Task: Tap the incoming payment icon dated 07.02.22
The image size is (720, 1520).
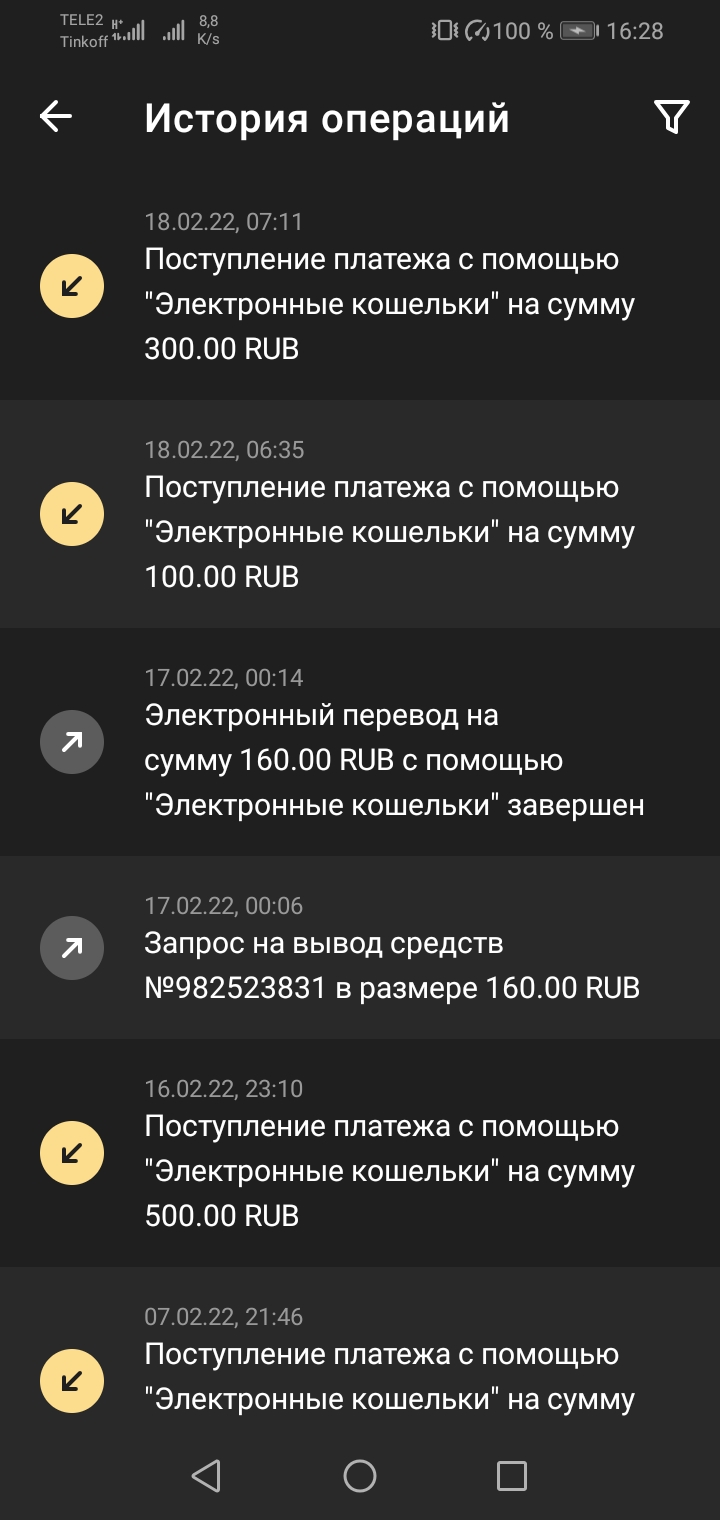Action: click(x=71, y=1379)
